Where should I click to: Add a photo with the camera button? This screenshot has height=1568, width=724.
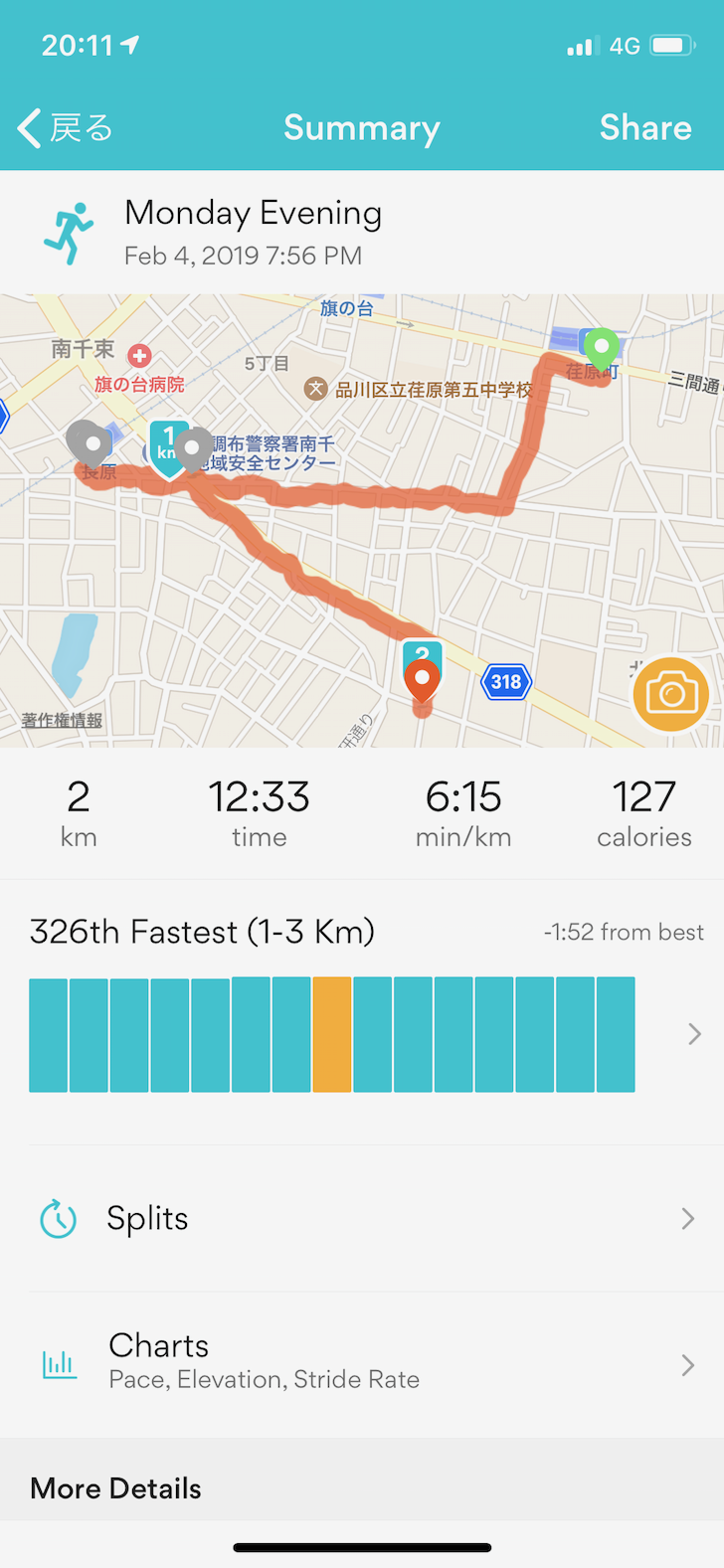pos(670,694)
